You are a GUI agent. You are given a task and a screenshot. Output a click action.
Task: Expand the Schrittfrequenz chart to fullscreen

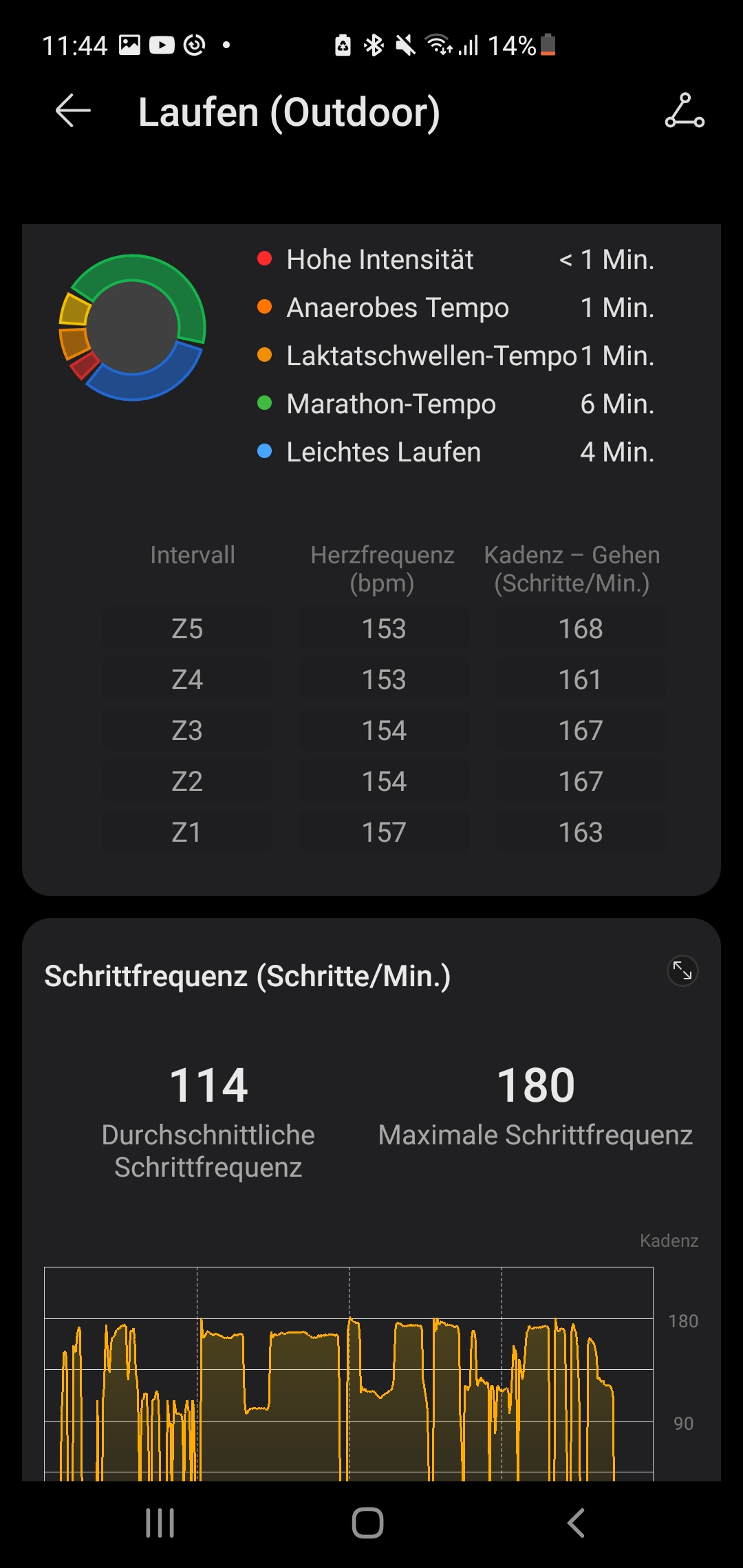point(682,971)
